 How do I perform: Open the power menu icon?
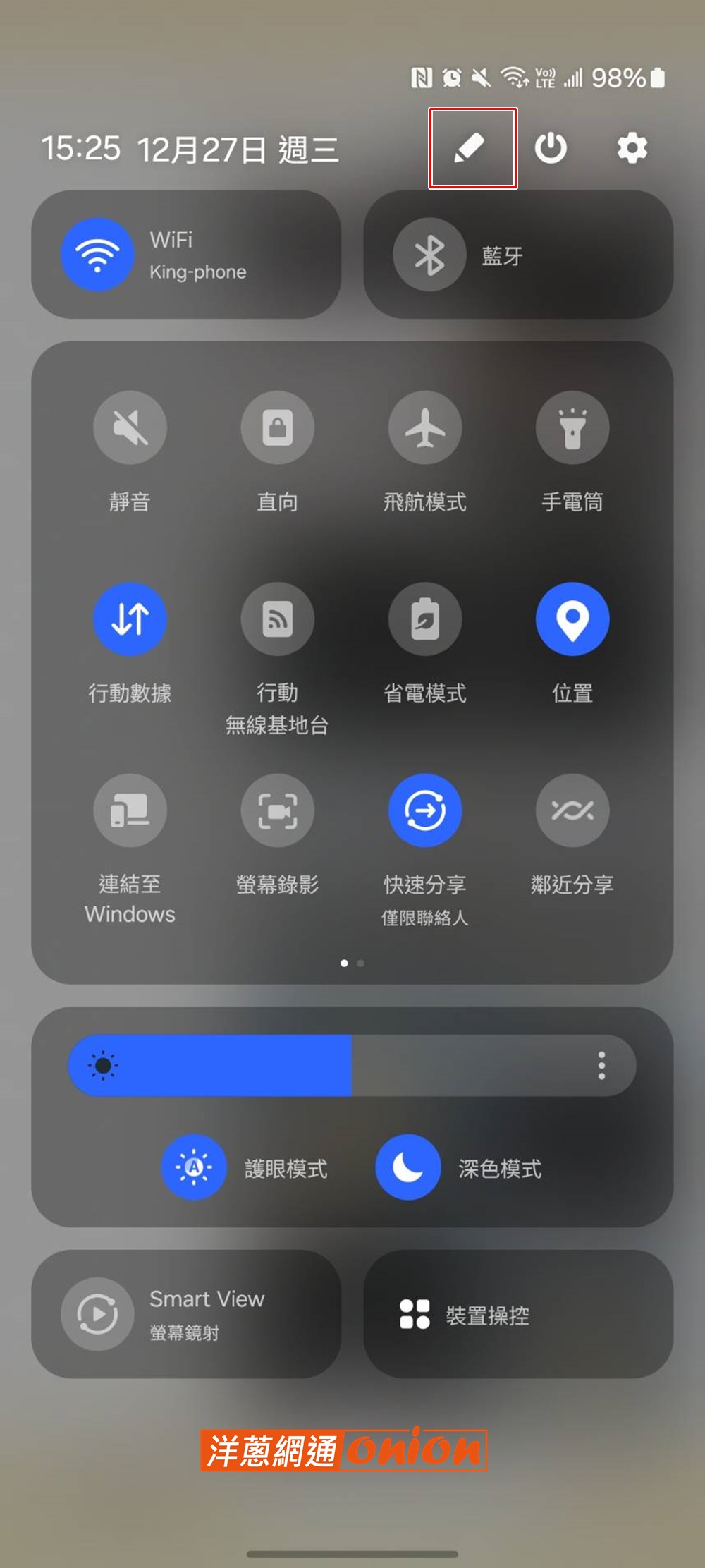[551, 148]
